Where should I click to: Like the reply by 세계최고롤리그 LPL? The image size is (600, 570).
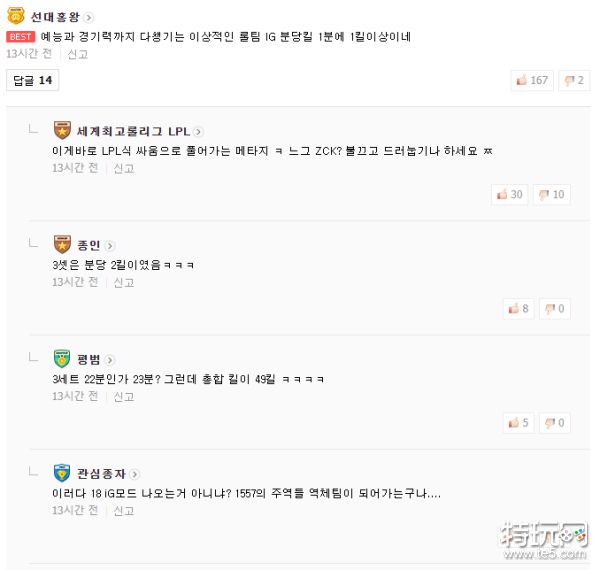[510, 194]
